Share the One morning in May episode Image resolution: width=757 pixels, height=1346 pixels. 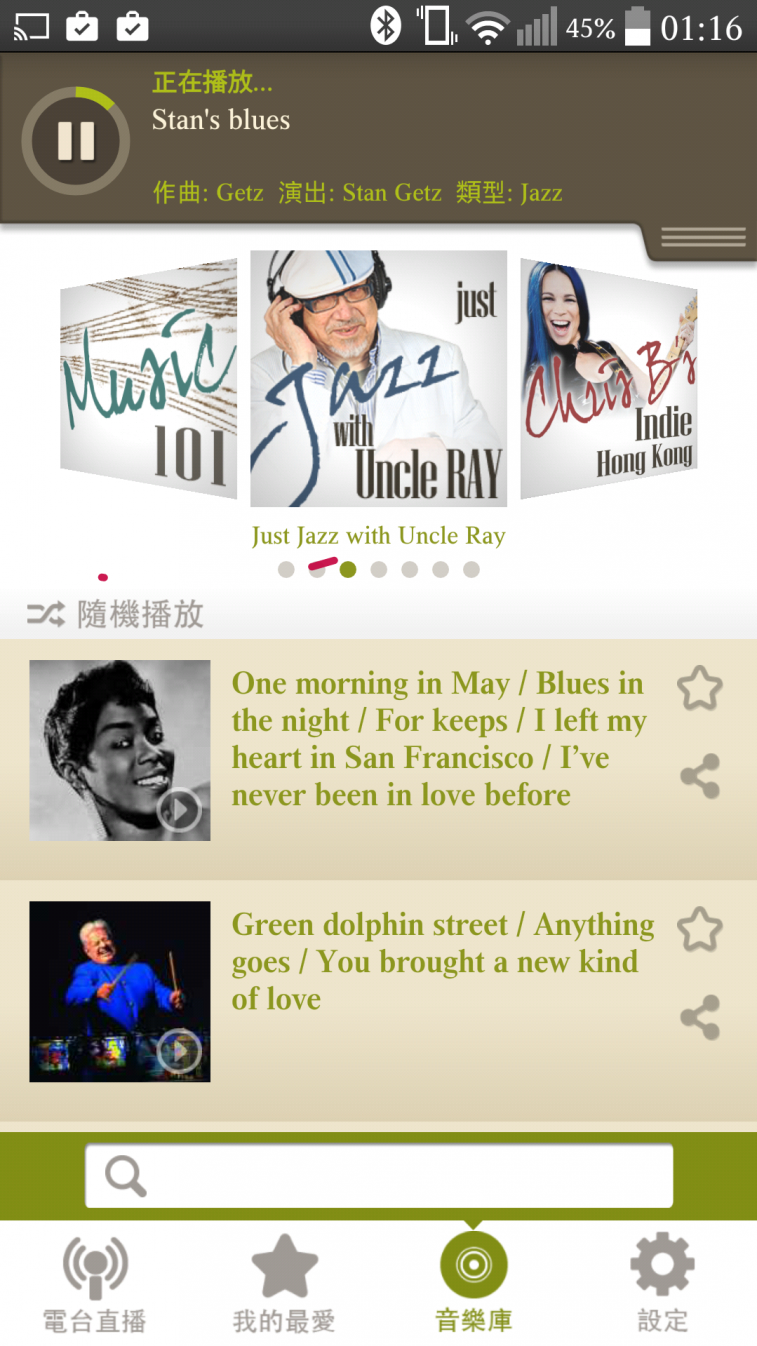pyautogui.click(x=699, y=776)
